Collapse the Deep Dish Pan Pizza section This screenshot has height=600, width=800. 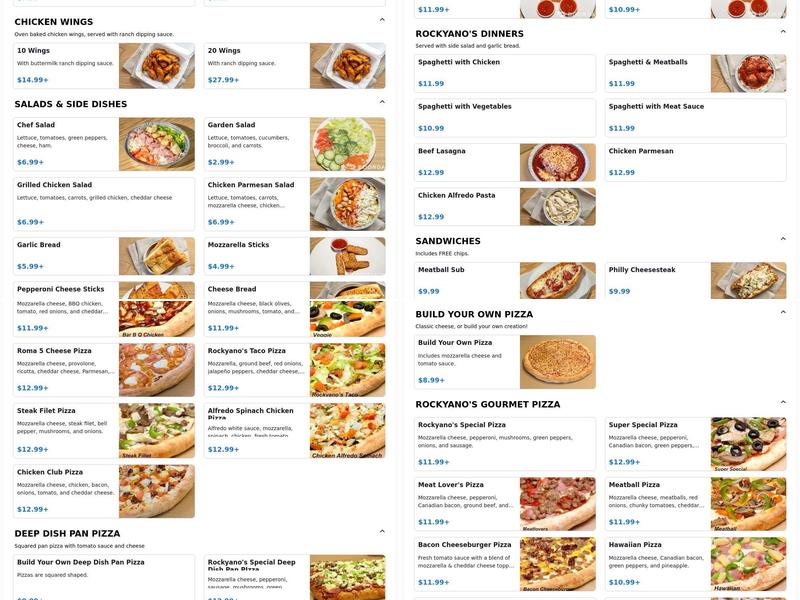(x=382, y=532)
